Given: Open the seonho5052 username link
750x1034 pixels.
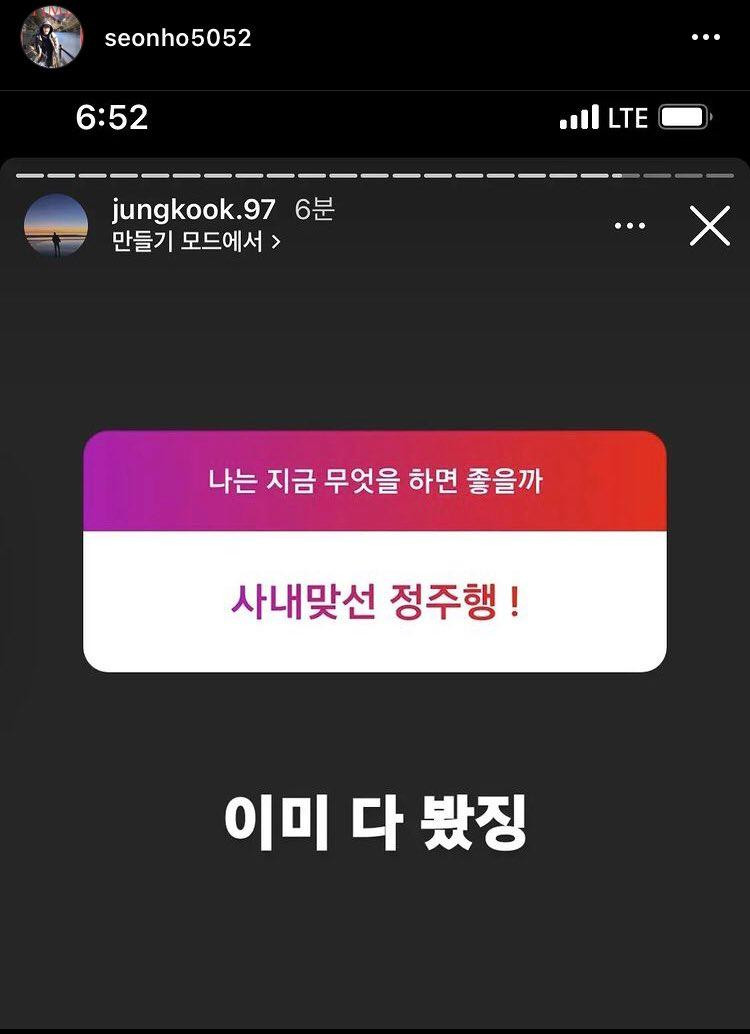Looking at the screenshot, I should click(178, 38).
